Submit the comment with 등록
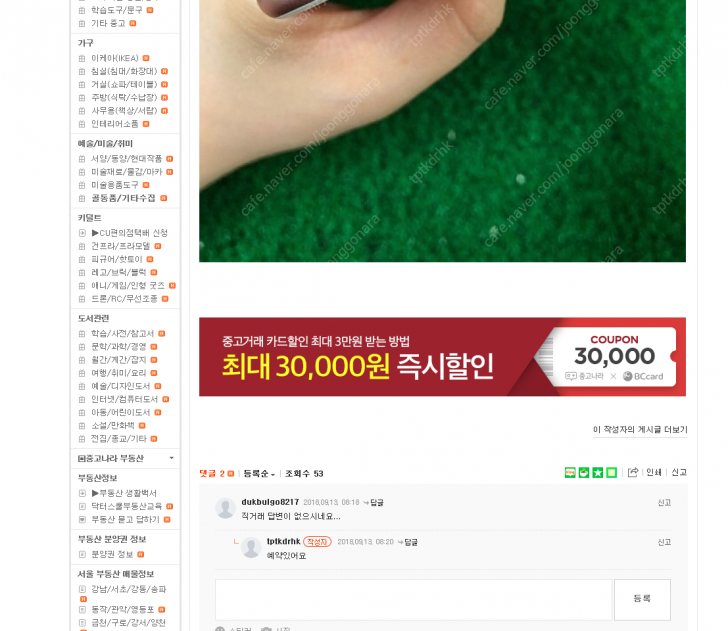The image size is (728, 631). click(x=642, y=599)
